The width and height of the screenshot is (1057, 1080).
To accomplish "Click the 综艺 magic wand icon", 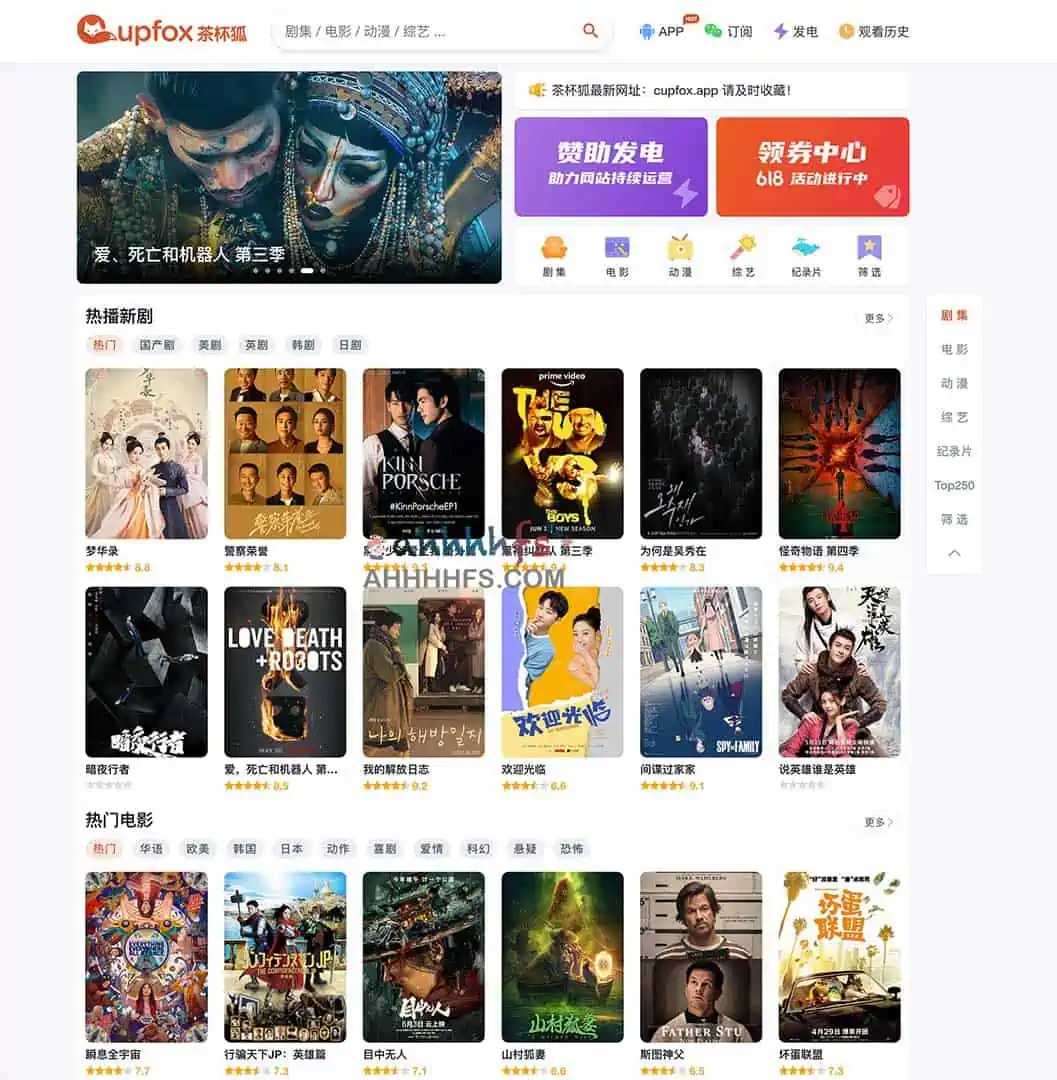I will [x=745, y=245].
